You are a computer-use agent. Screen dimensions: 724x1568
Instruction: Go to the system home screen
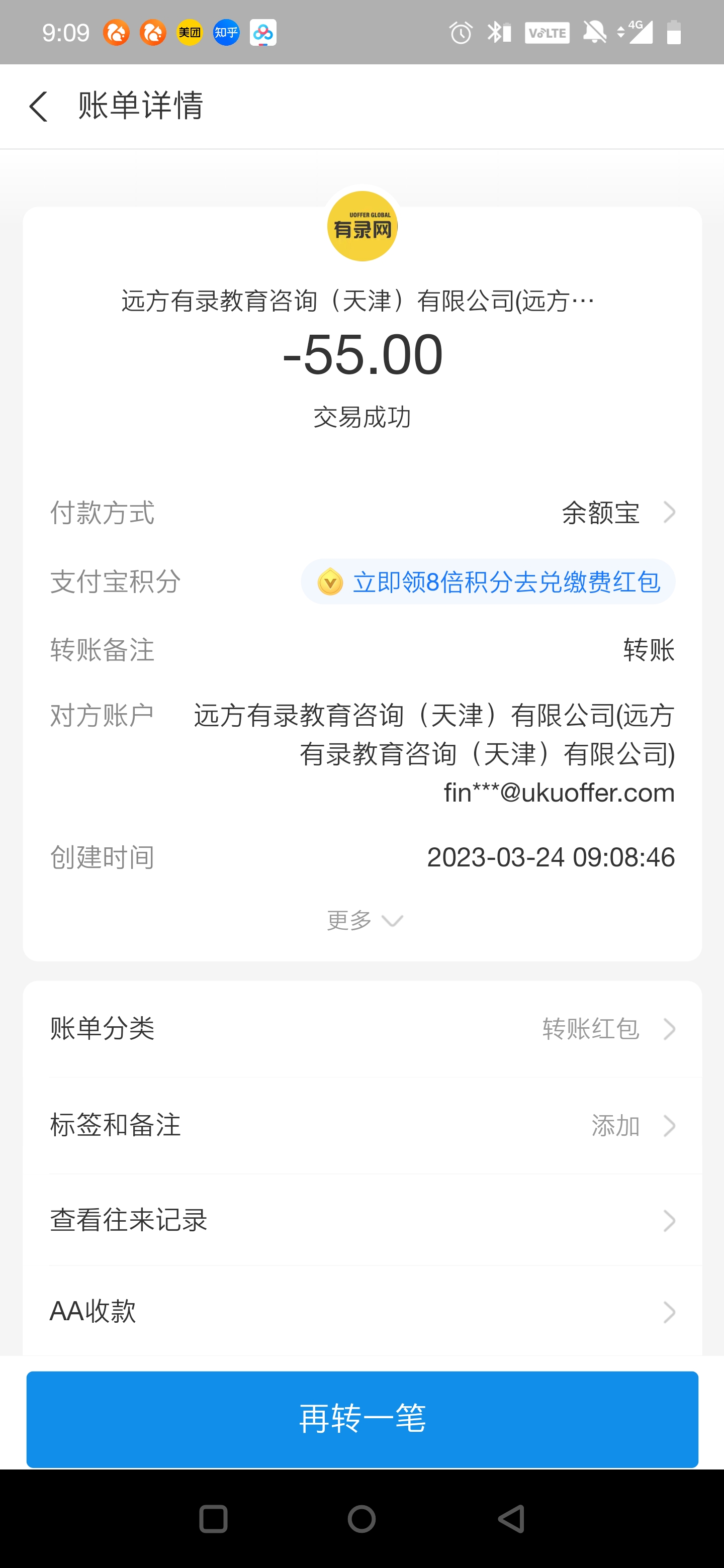click(361, 1519)
